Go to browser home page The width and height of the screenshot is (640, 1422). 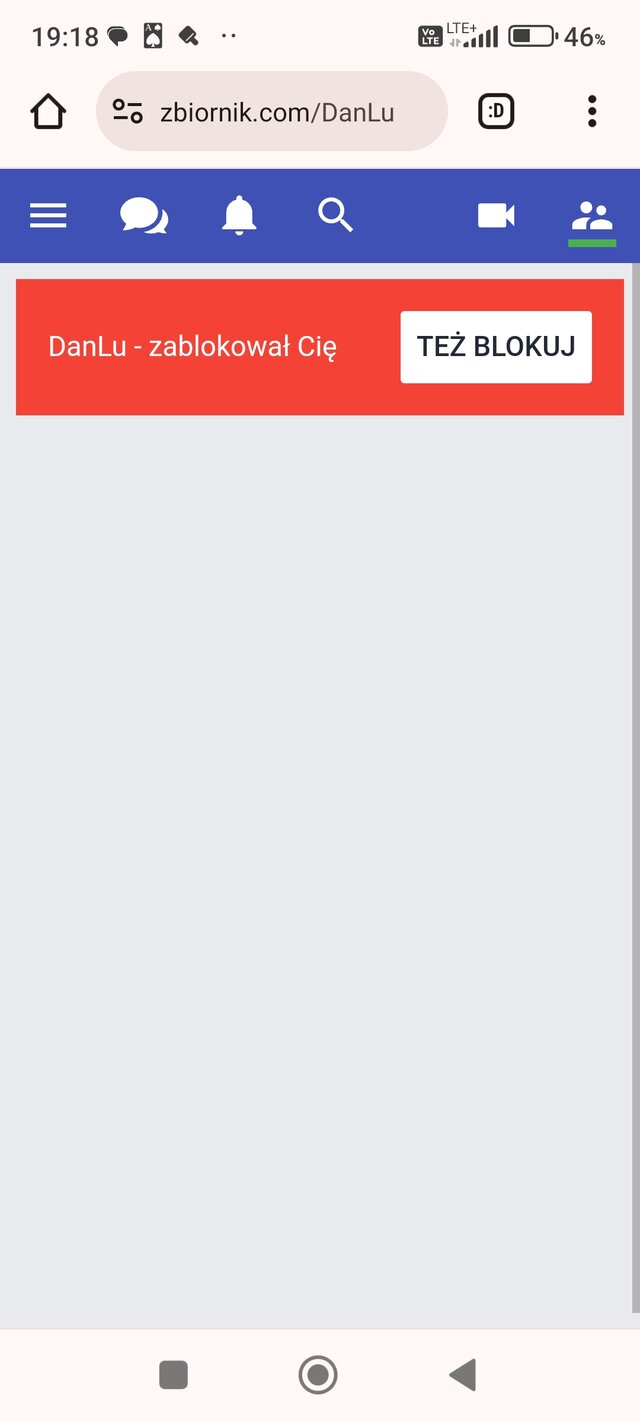pos(48,112)
